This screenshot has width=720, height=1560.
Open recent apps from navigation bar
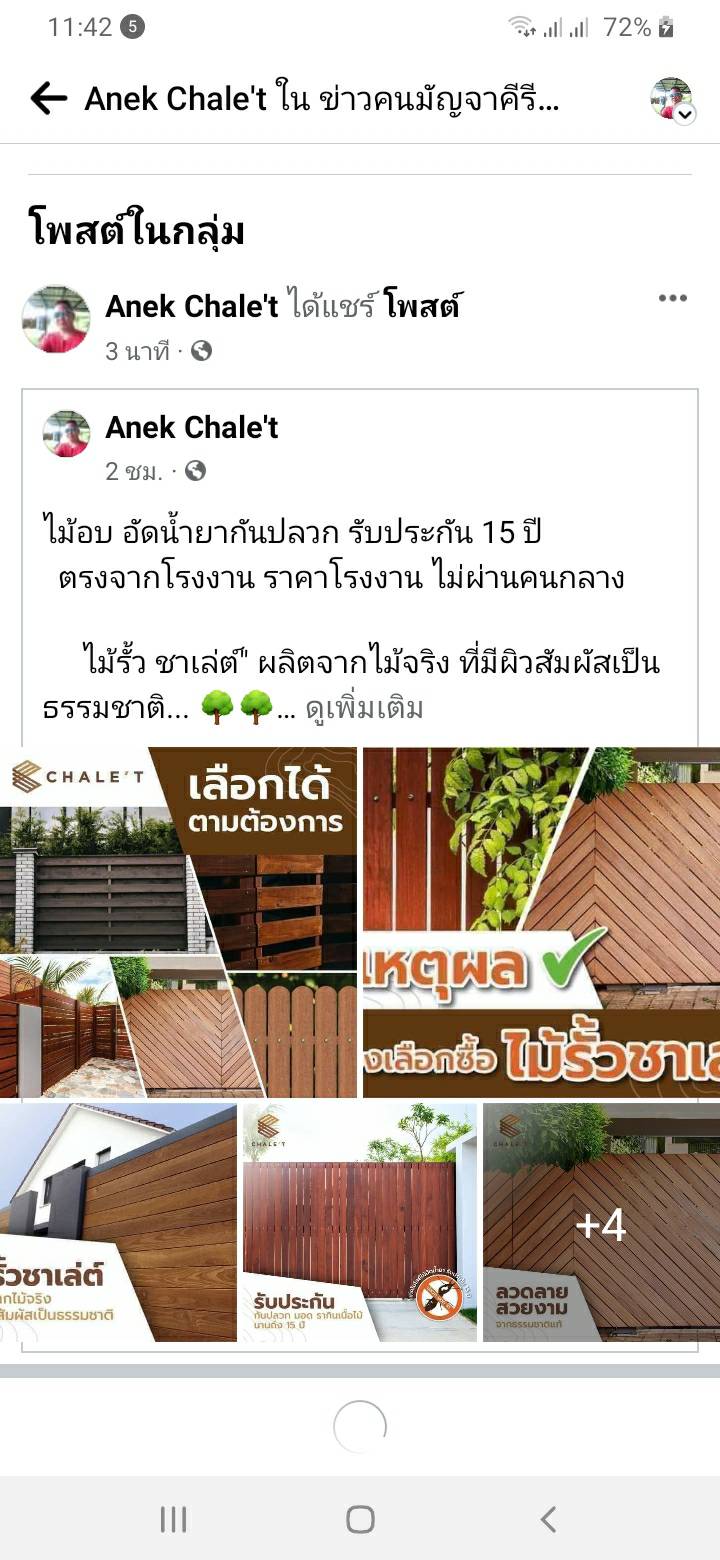tap(173, 1520)
